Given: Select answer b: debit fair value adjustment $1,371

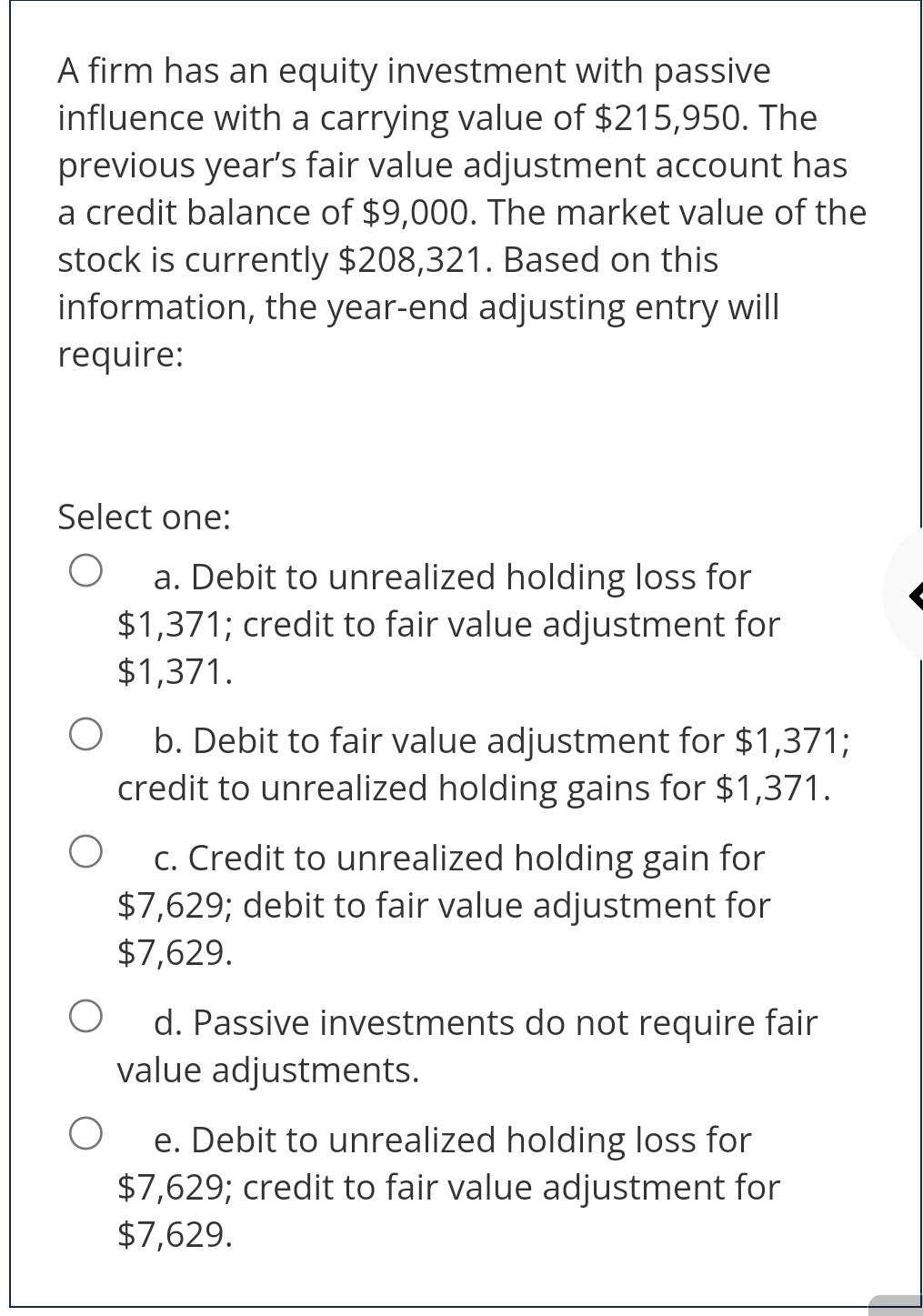Looking at the screenshot, I should (85, 735).
